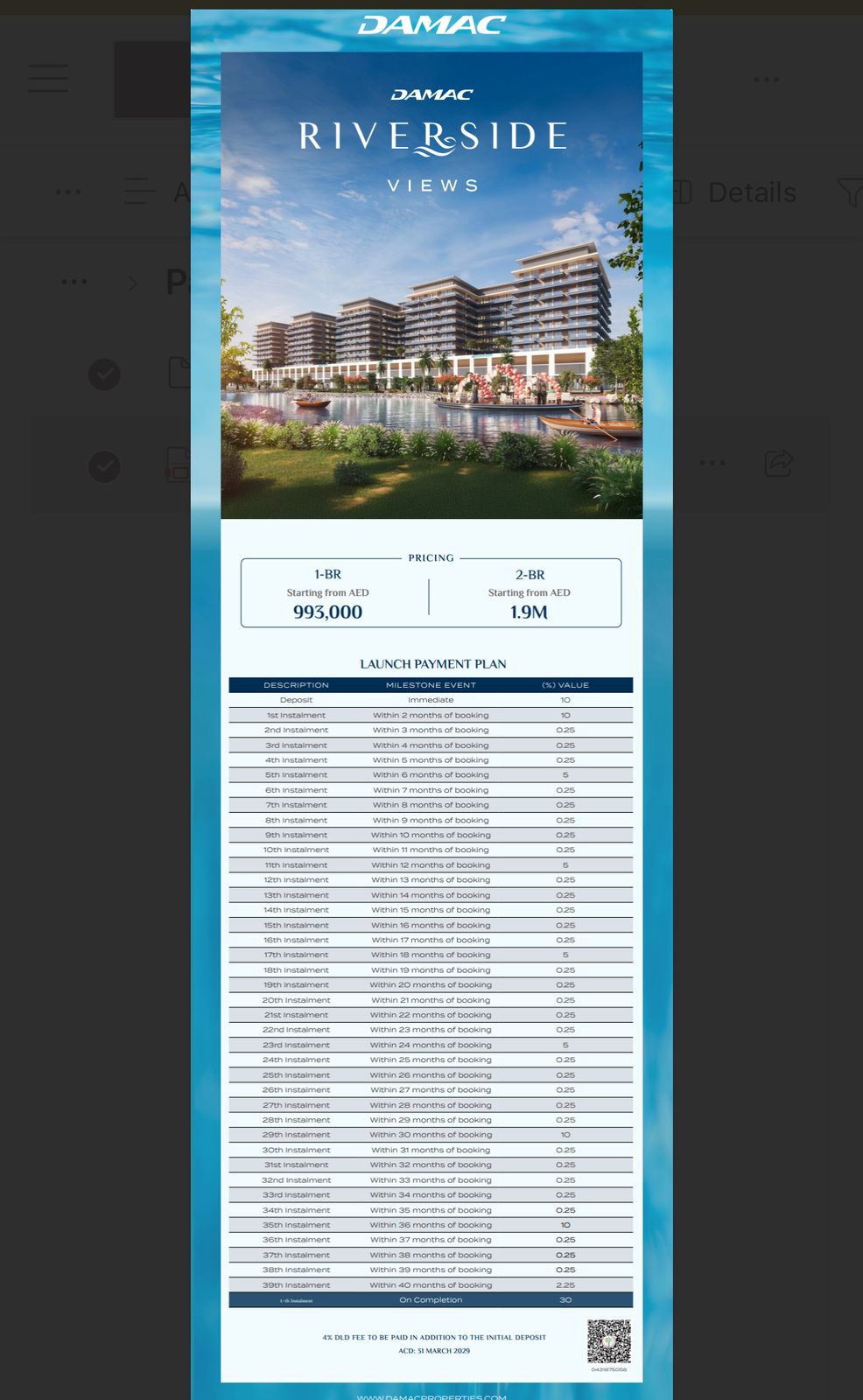Share the file with the share arrow
This screenshot has width=863, height=1400.
778,463
